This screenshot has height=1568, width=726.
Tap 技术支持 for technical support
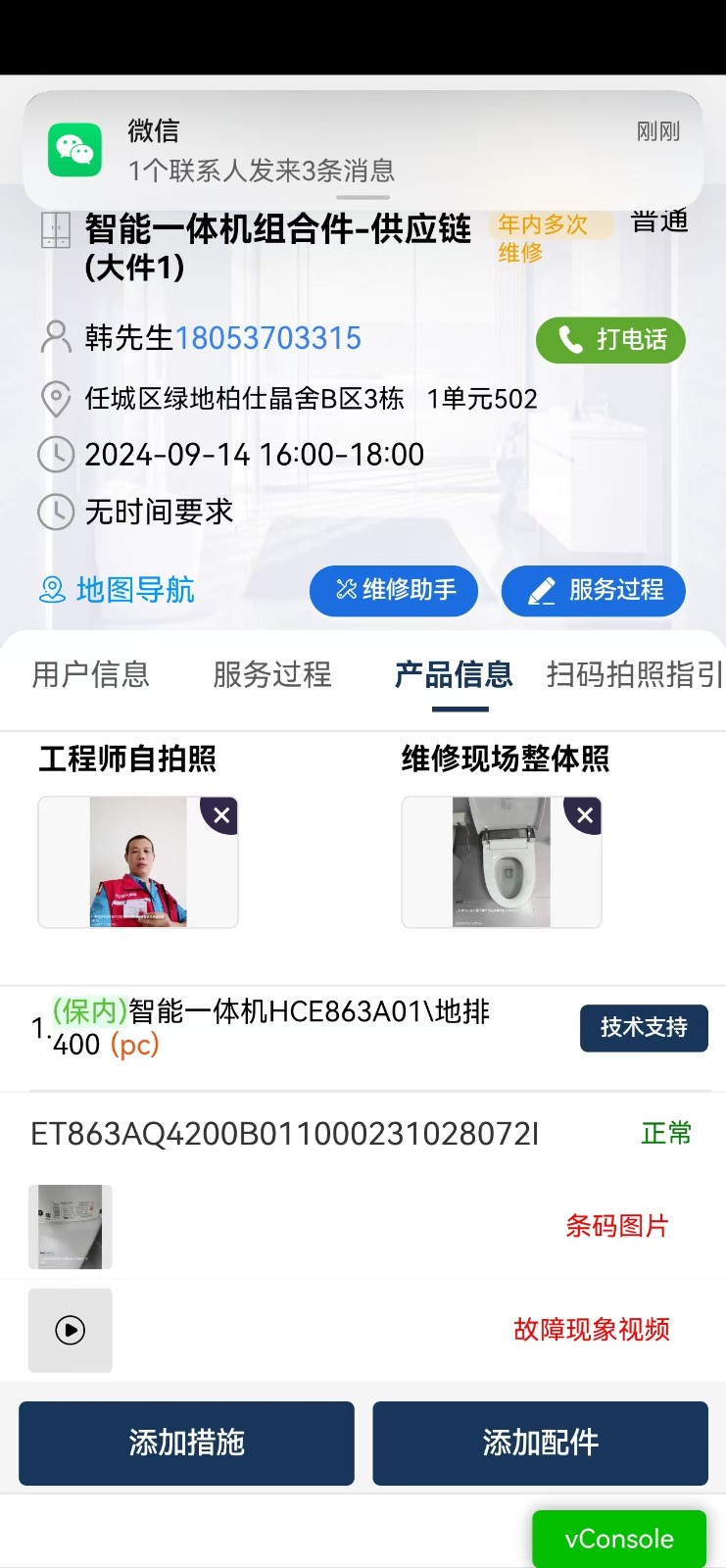pos(644,1027)
